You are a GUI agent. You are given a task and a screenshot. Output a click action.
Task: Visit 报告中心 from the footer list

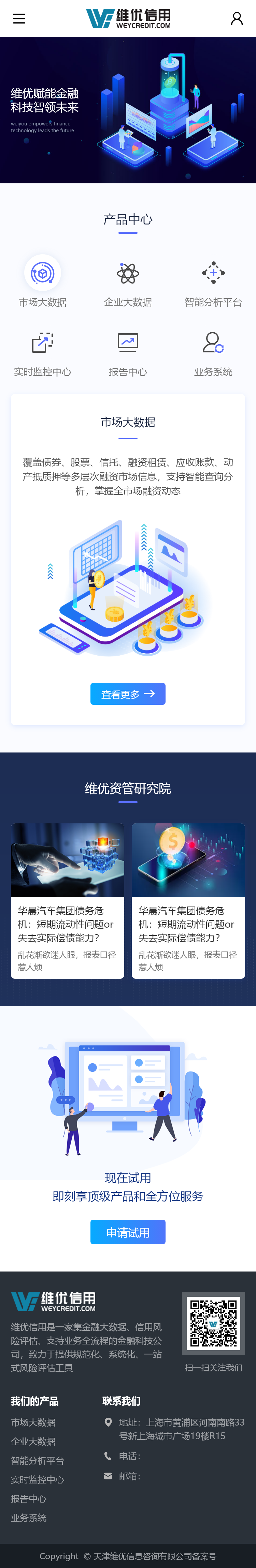(x=29, y=1498)
